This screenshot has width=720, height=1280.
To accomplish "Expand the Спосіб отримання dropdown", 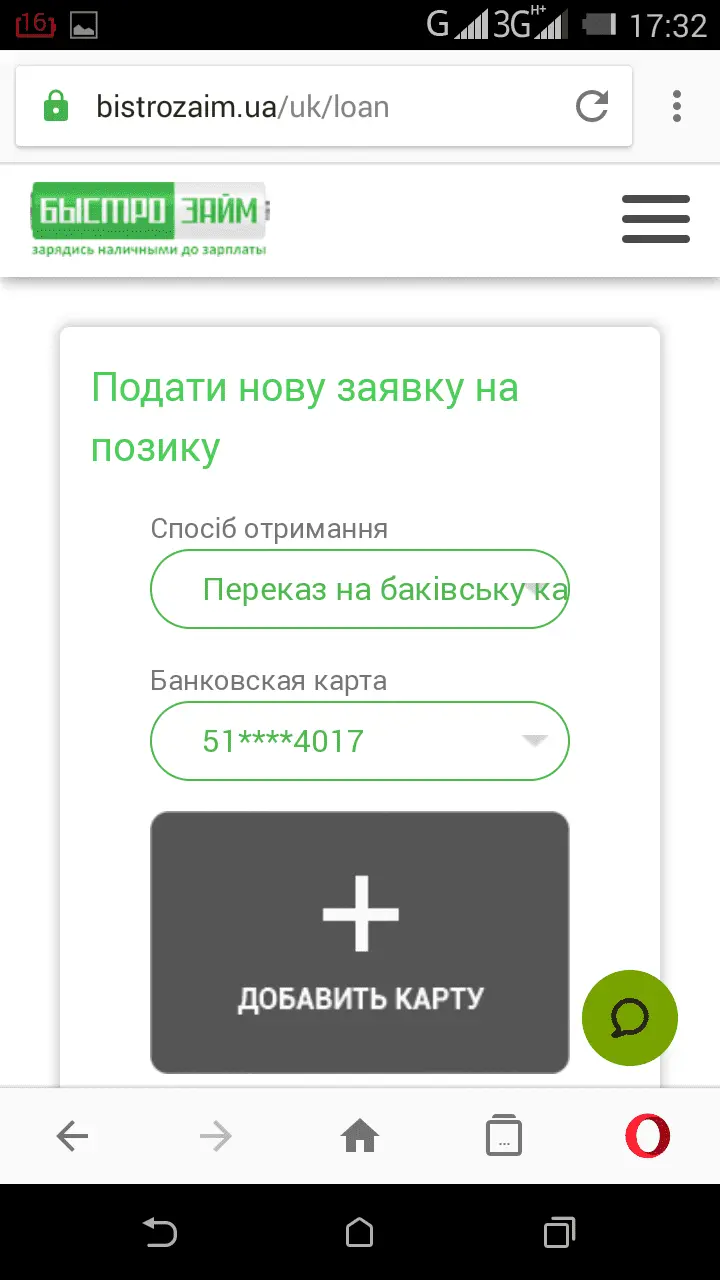I will [359, 589].
